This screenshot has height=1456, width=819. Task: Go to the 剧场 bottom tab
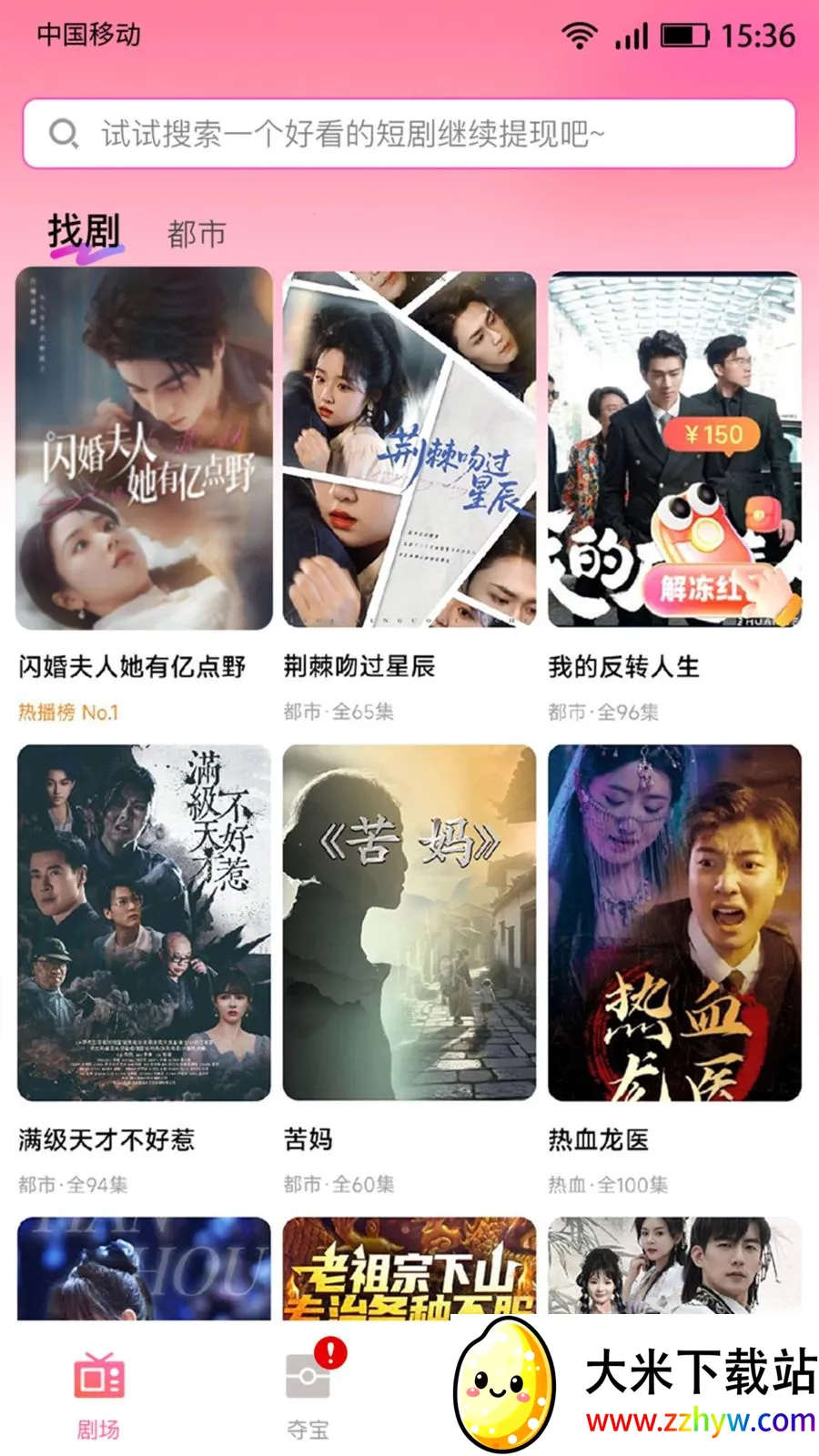(98, 1396)
